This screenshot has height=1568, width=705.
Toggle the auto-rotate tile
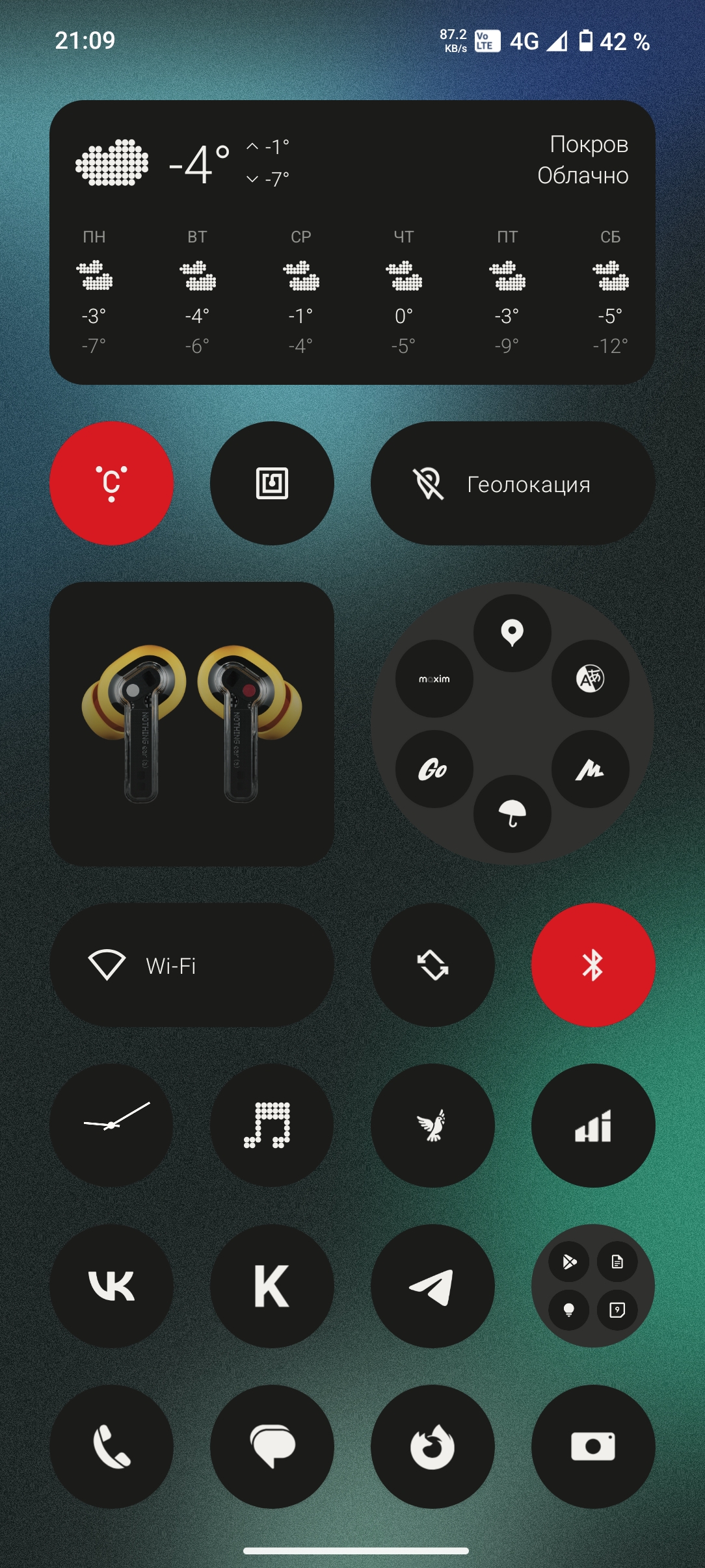click(432, 965)
